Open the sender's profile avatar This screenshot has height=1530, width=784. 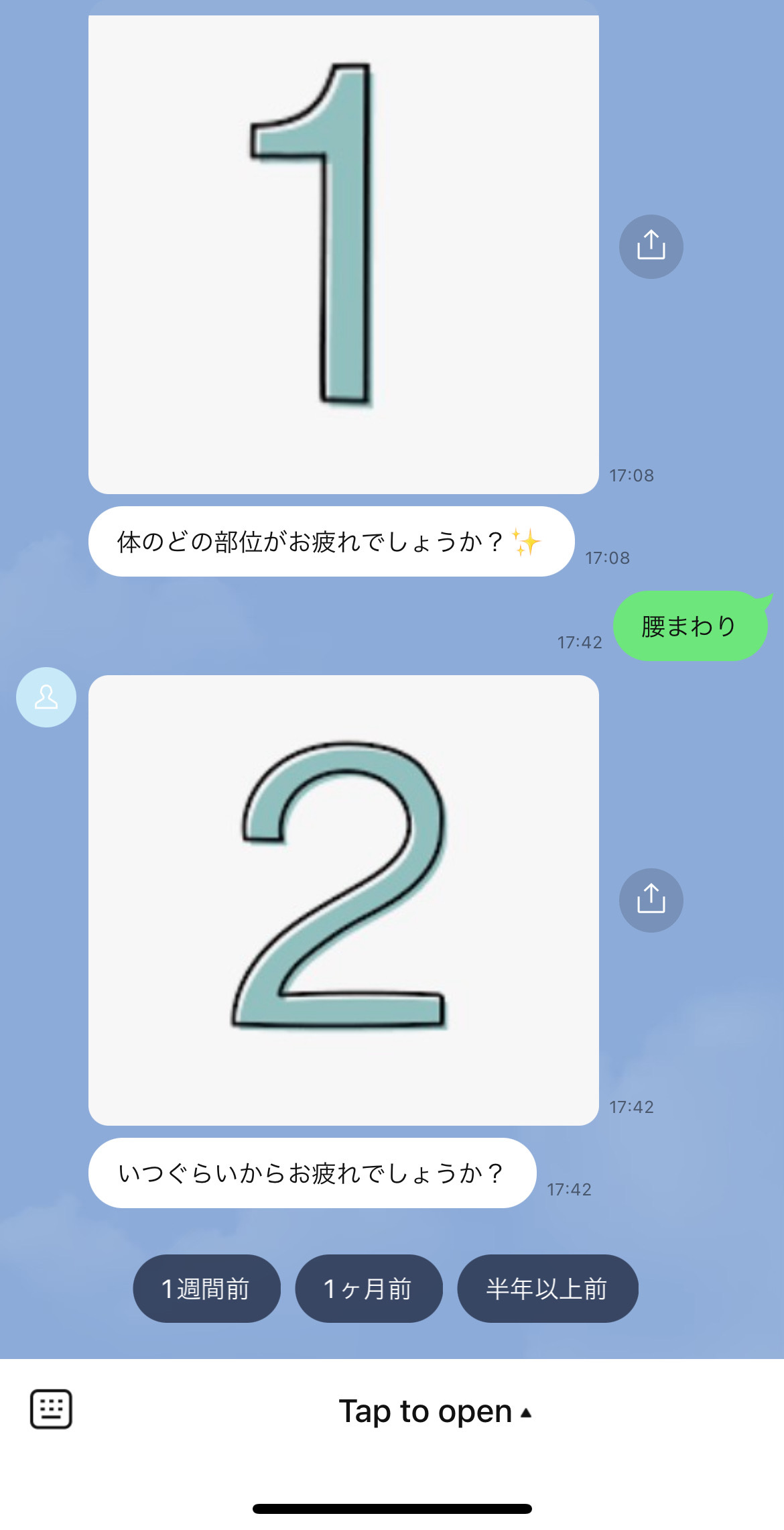pyautogui.click(x=46, y=697)
